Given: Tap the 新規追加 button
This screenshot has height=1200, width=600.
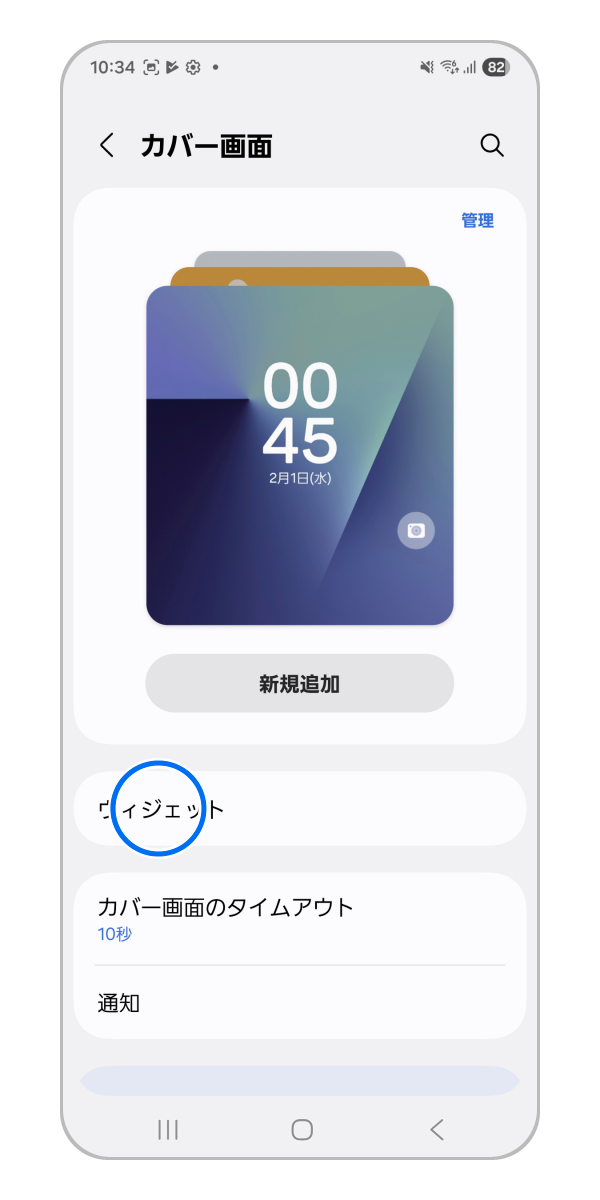Looking at the screenshot, I should click(x=300, y=684).
